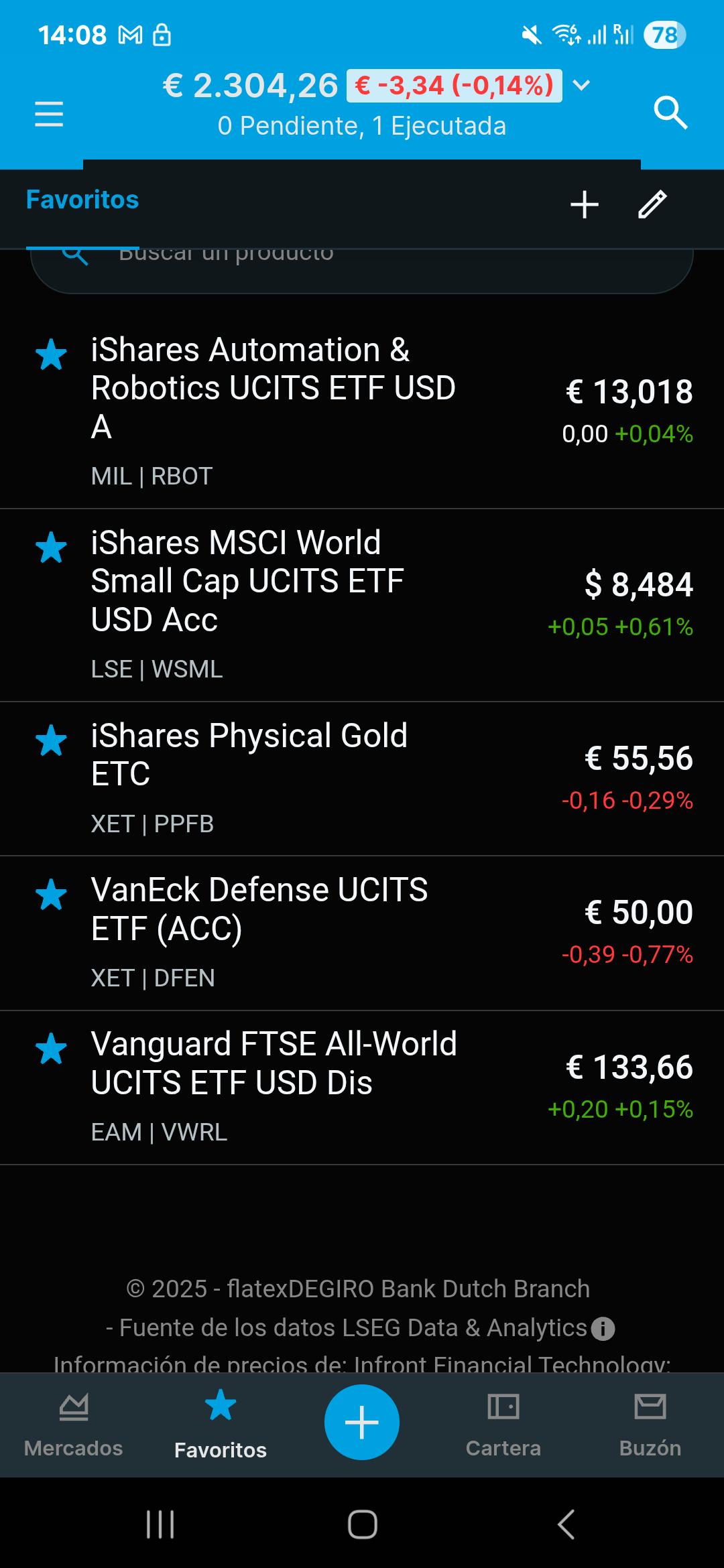Unfavorite the star next to VanEck Defense
The height and width of the screenshot is (1568, 724).
51,895
